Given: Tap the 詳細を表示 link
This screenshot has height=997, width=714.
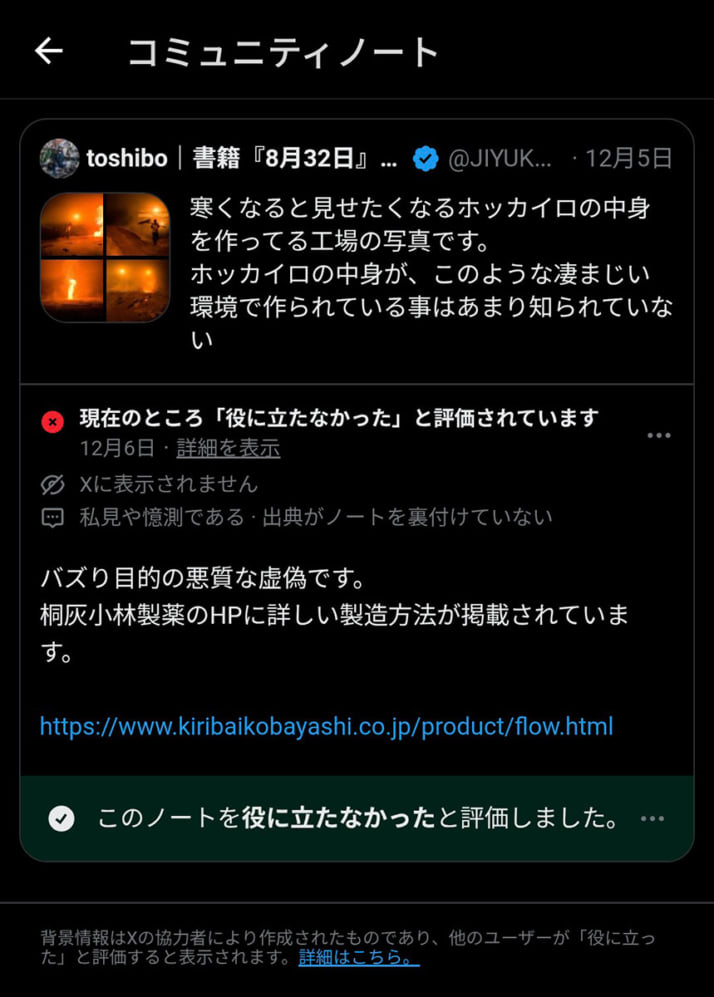Looking at the screenshot, I should click(x=228, y=448).
